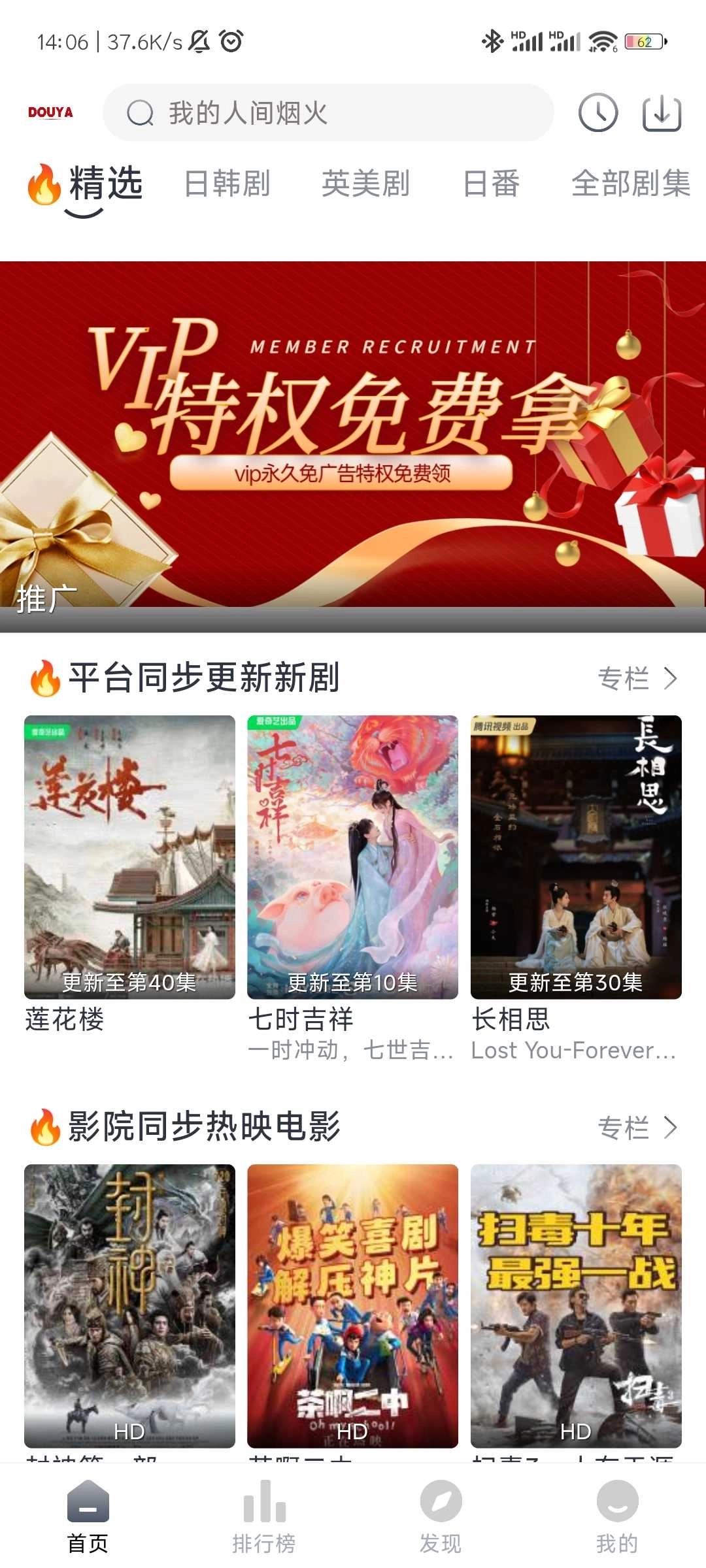This screenshot has height=1568, width=706.
Task: Tap the 发现 compass icon
Action: [441, 1501]
